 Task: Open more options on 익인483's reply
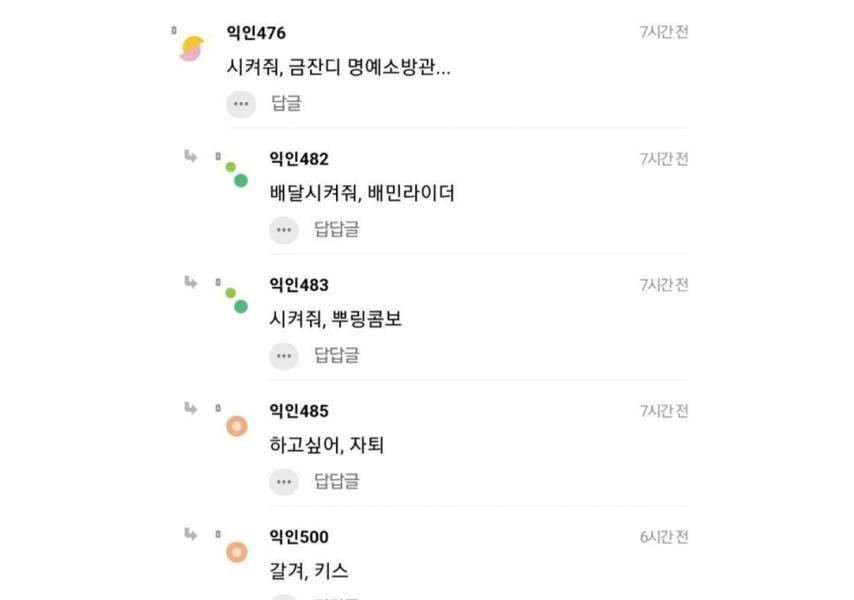[x=284, y=355]
